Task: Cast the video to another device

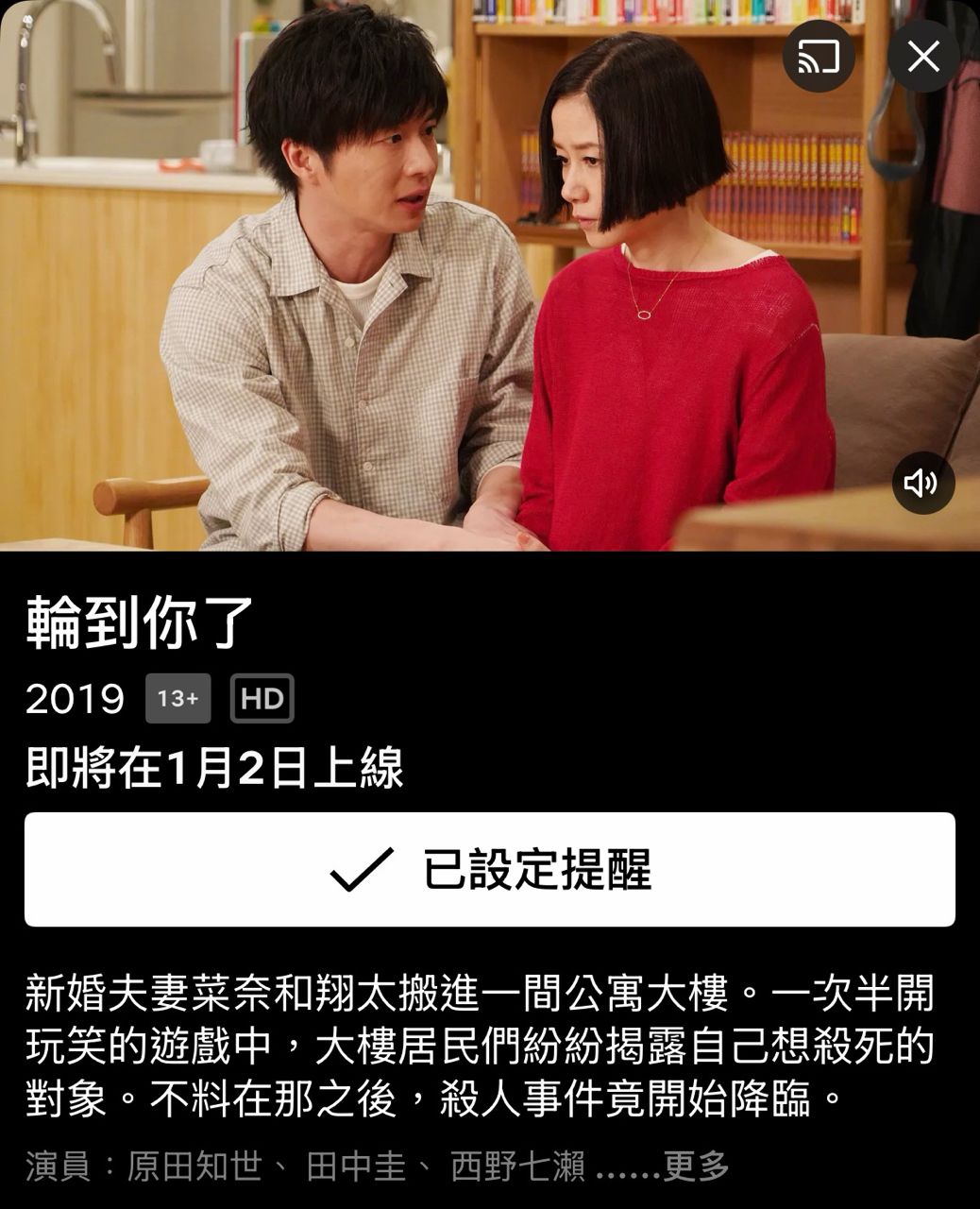Action: point(818,57)
